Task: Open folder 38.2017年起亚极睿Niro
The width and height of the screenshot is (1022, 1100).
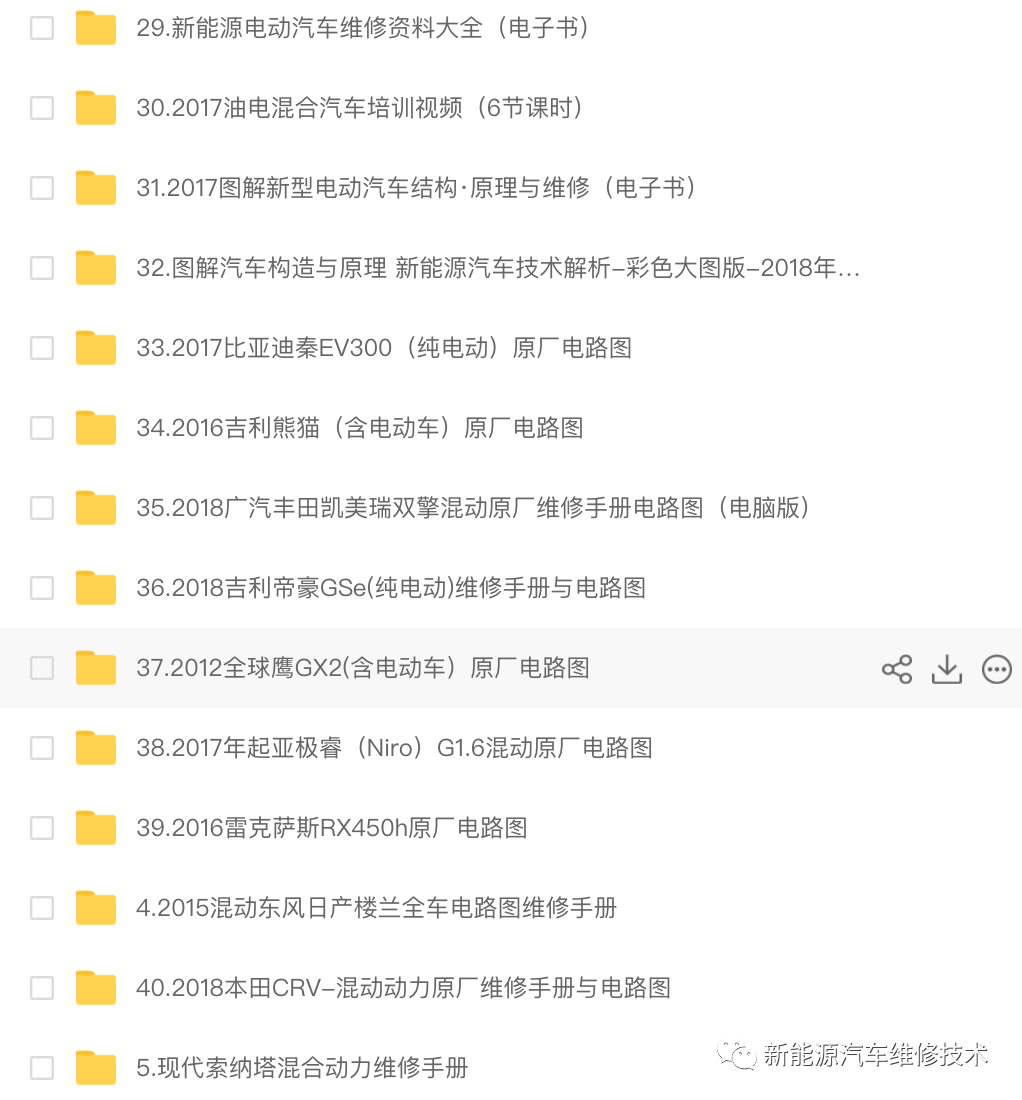Action: (x=394, y=748)
